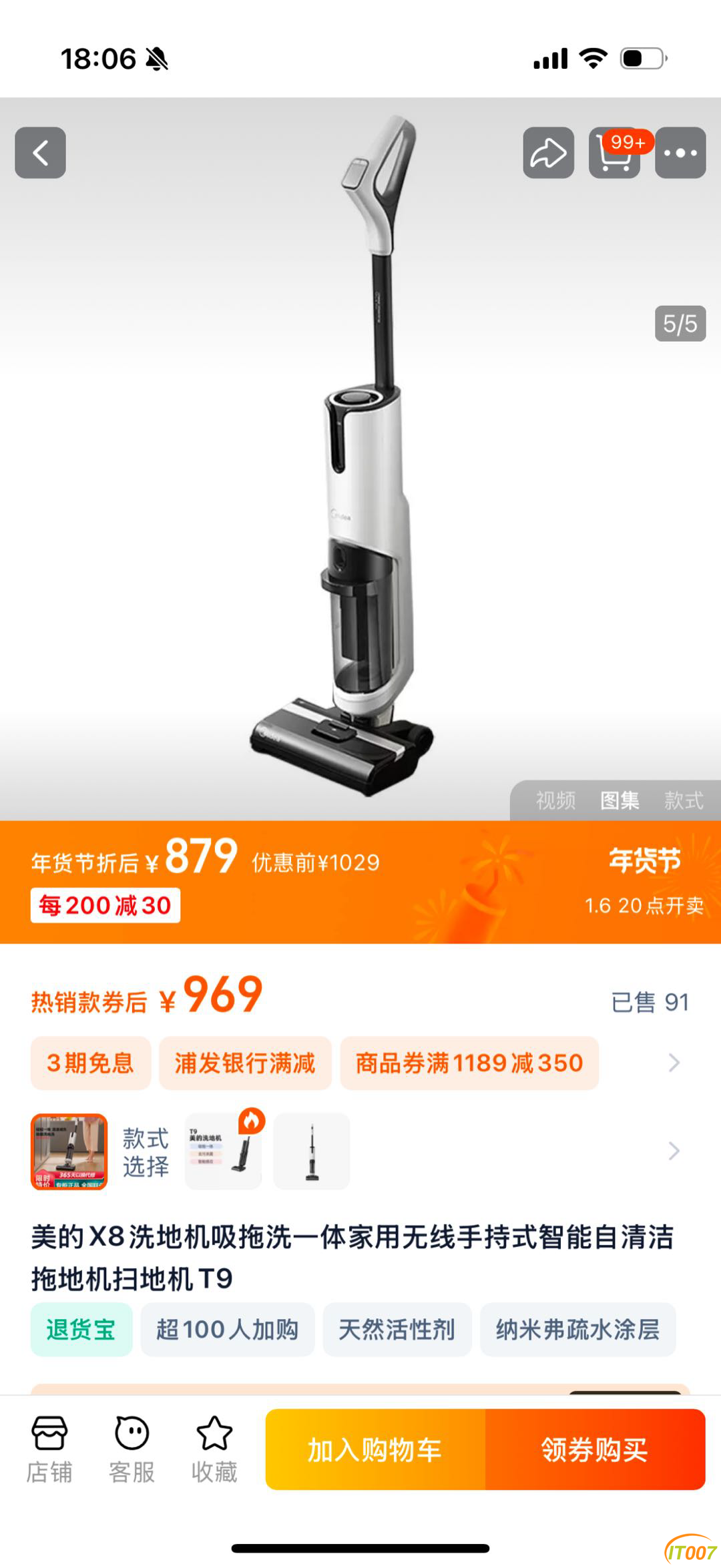Screen dimensions: 721x1568
Task: Open the shopping cart
Action: point(615,153)
